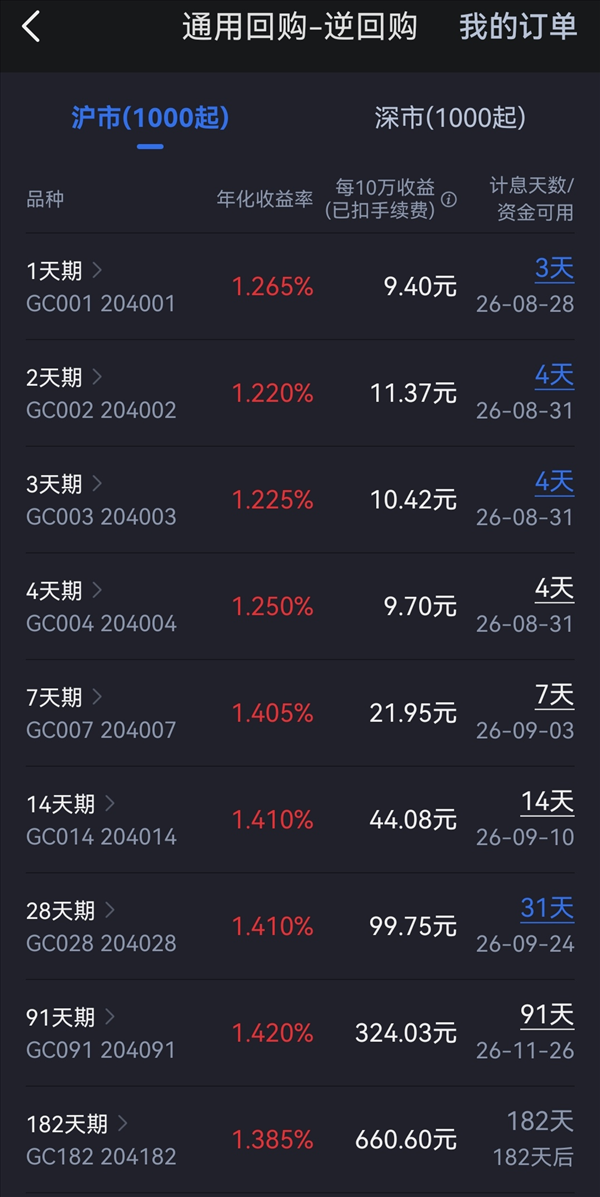Viewport: 600px width, 1197px height.
Task: Tap the 31天 link for GC028
Action: pos(547,908)
